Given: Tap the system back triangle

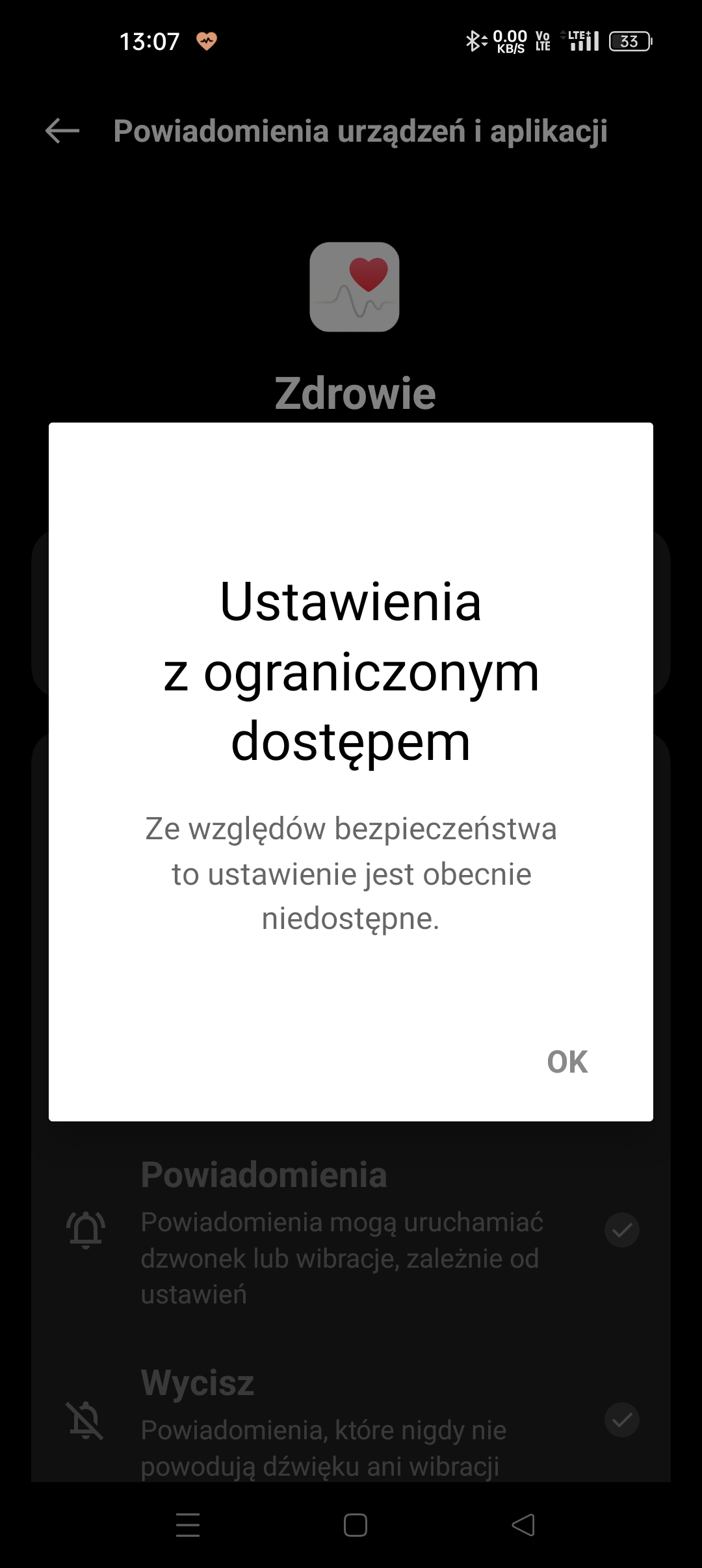Looking at the screenshot, I should tap(523, 1525).
